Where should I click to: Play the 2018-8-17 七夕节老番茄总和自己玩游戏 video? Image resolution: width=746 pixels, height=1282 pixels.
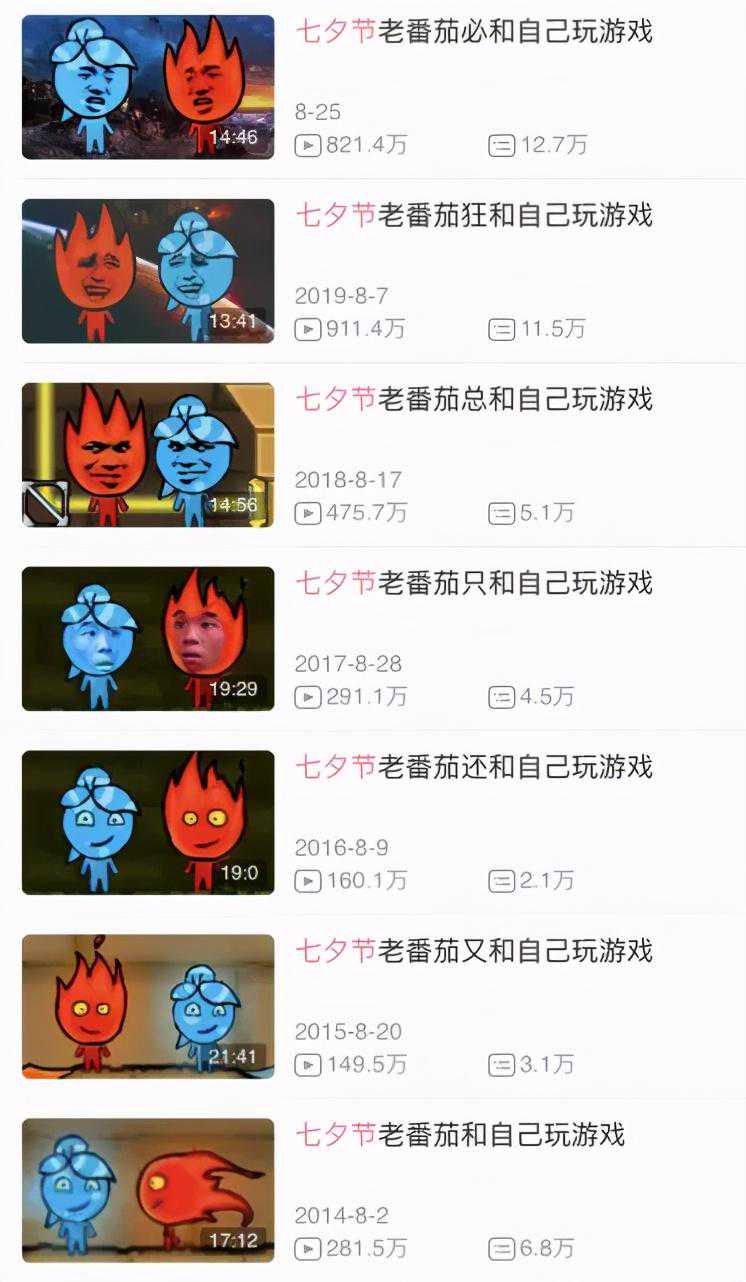pos(148,455)
